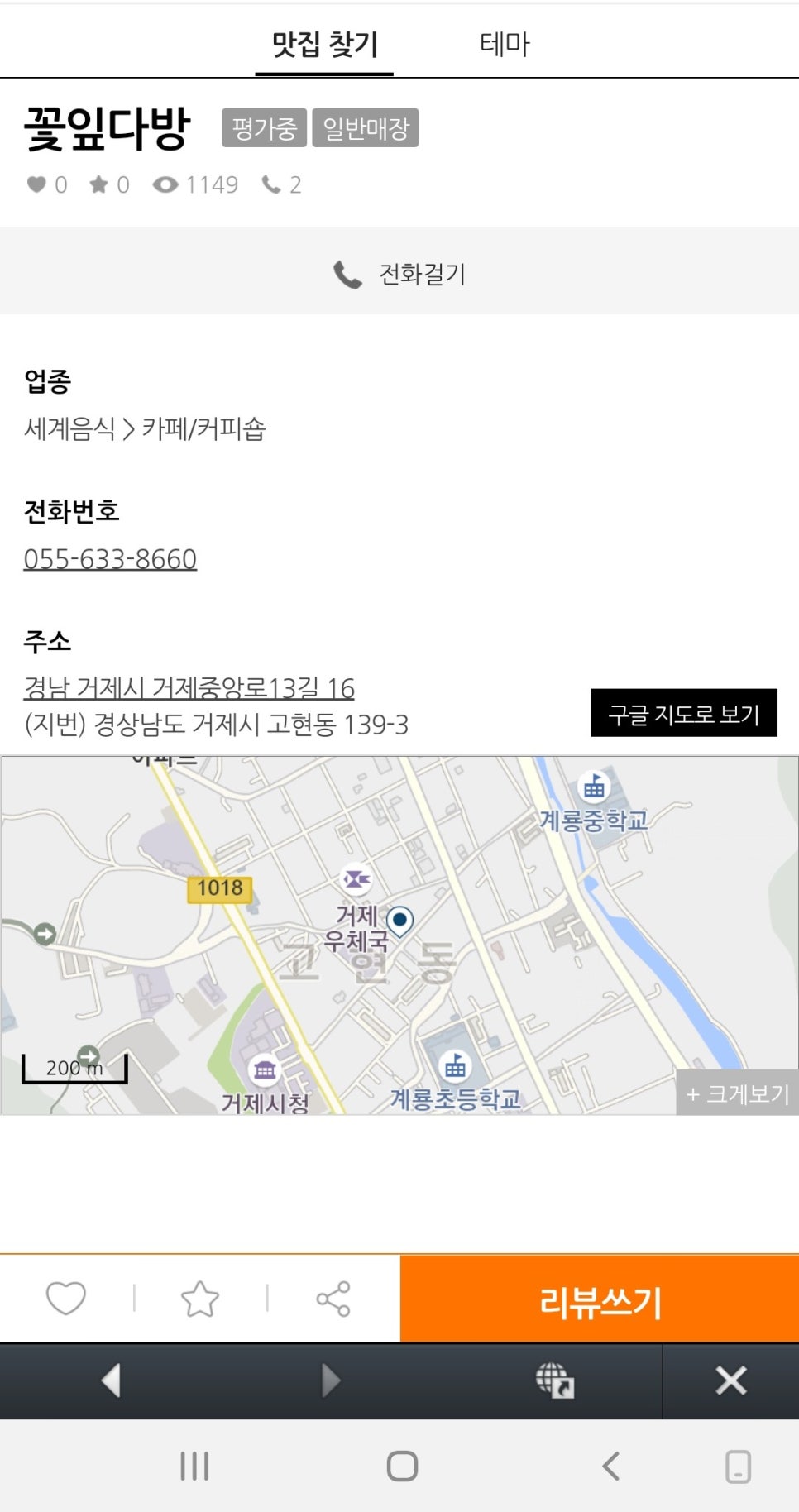Tap the map location pin
This screenshot has width=799, height=1512.
[x=400, y=920]
